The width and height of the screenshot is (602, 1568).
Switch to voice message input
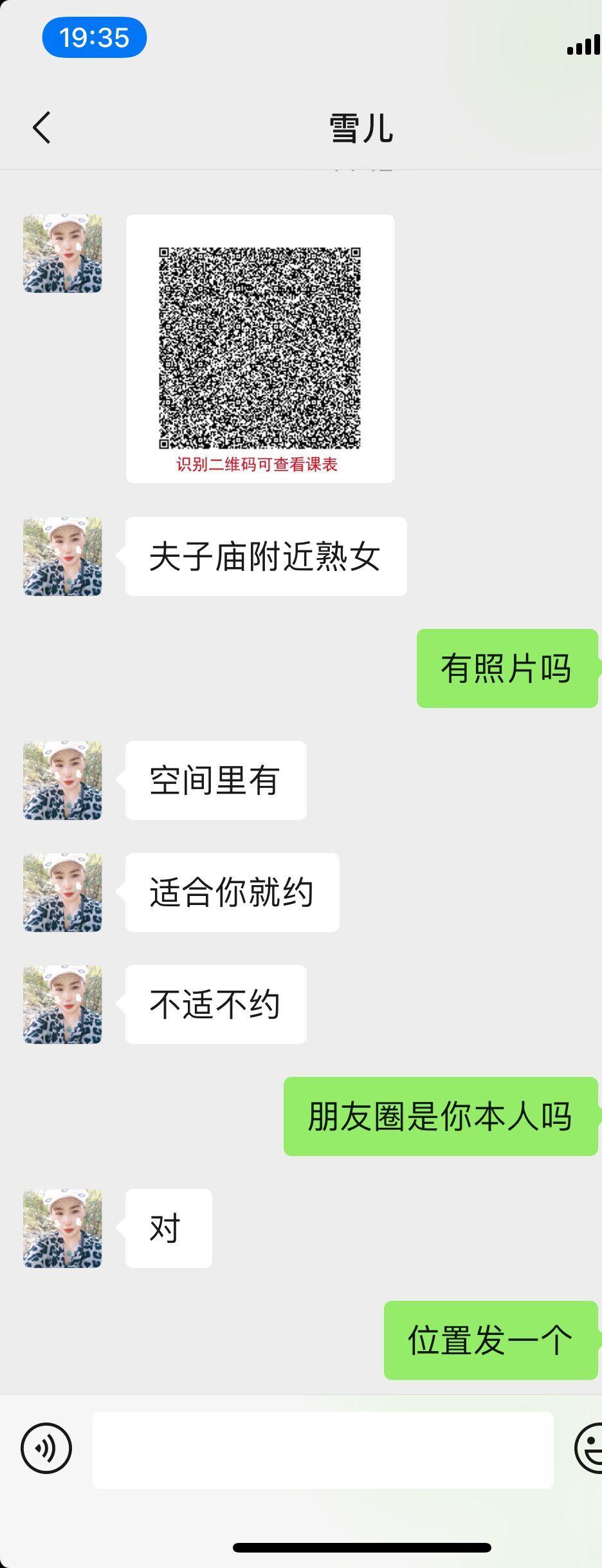pyautogui.click(x=46, y=1448)
